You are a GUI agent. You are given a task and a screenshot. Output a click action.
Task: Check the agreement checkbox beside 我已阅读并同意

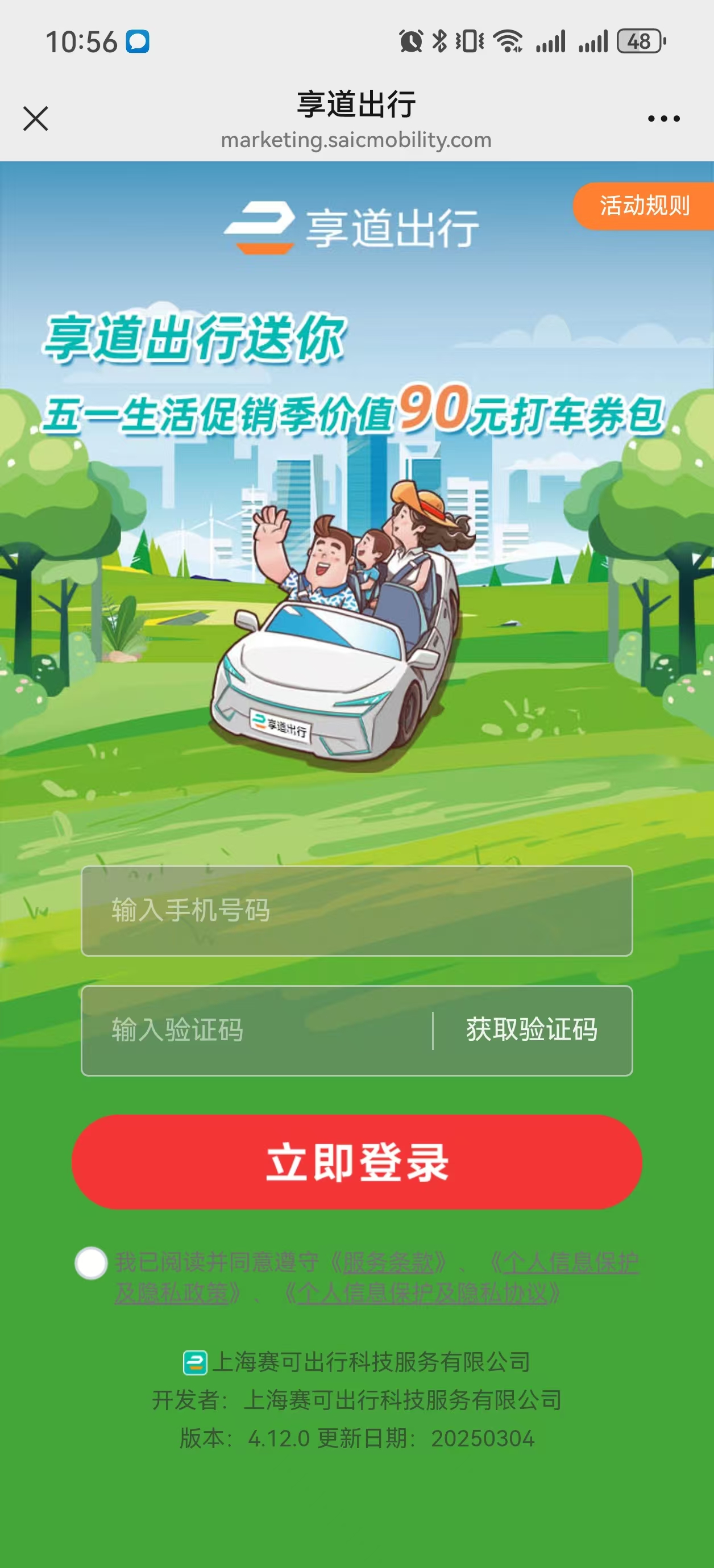coord(91,1262)
